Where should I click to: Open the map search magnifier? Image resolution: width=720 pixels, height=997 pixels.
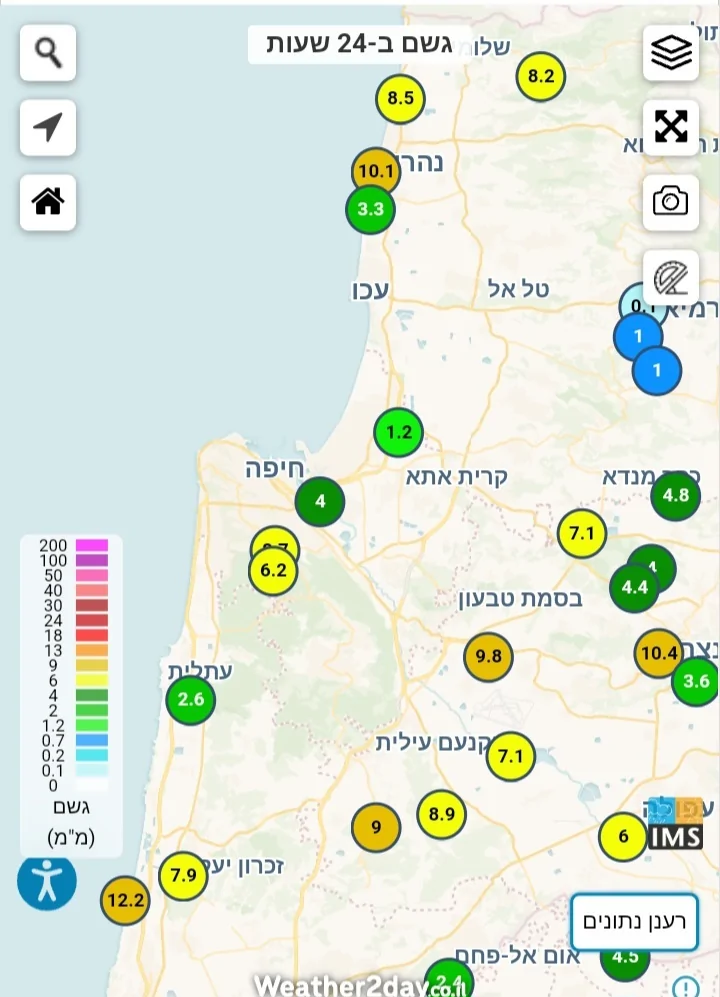pos(48,53)
